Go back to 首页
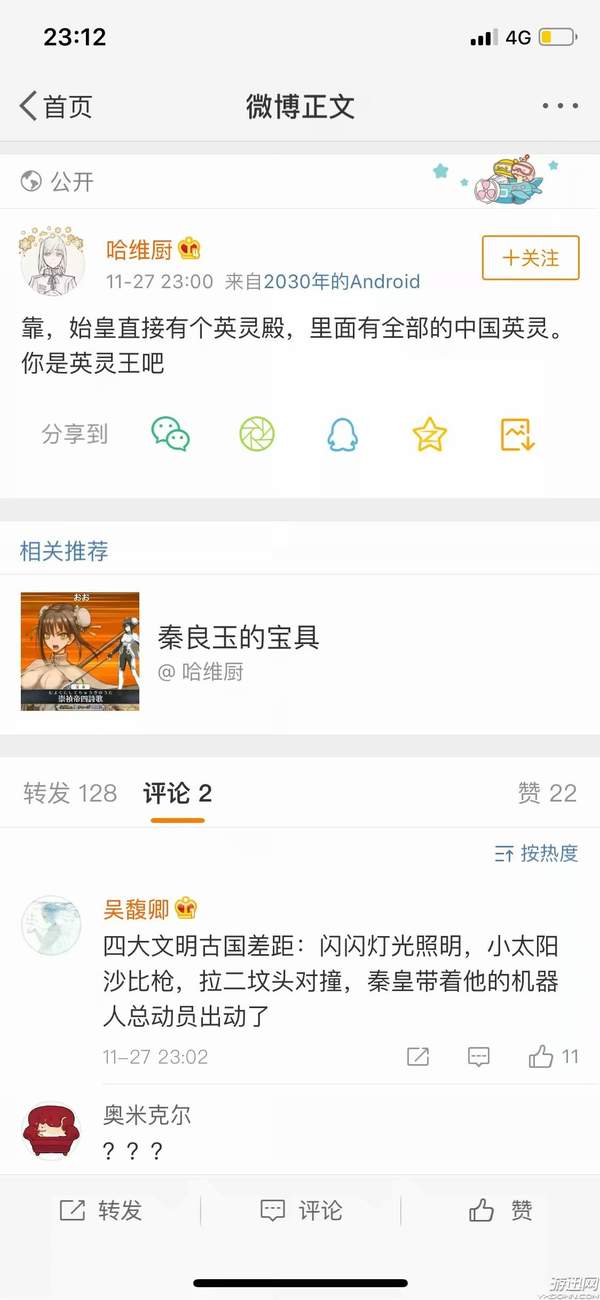Viewport: 600px width, 1300px height. pyautogui.click(x=57, y=106)
